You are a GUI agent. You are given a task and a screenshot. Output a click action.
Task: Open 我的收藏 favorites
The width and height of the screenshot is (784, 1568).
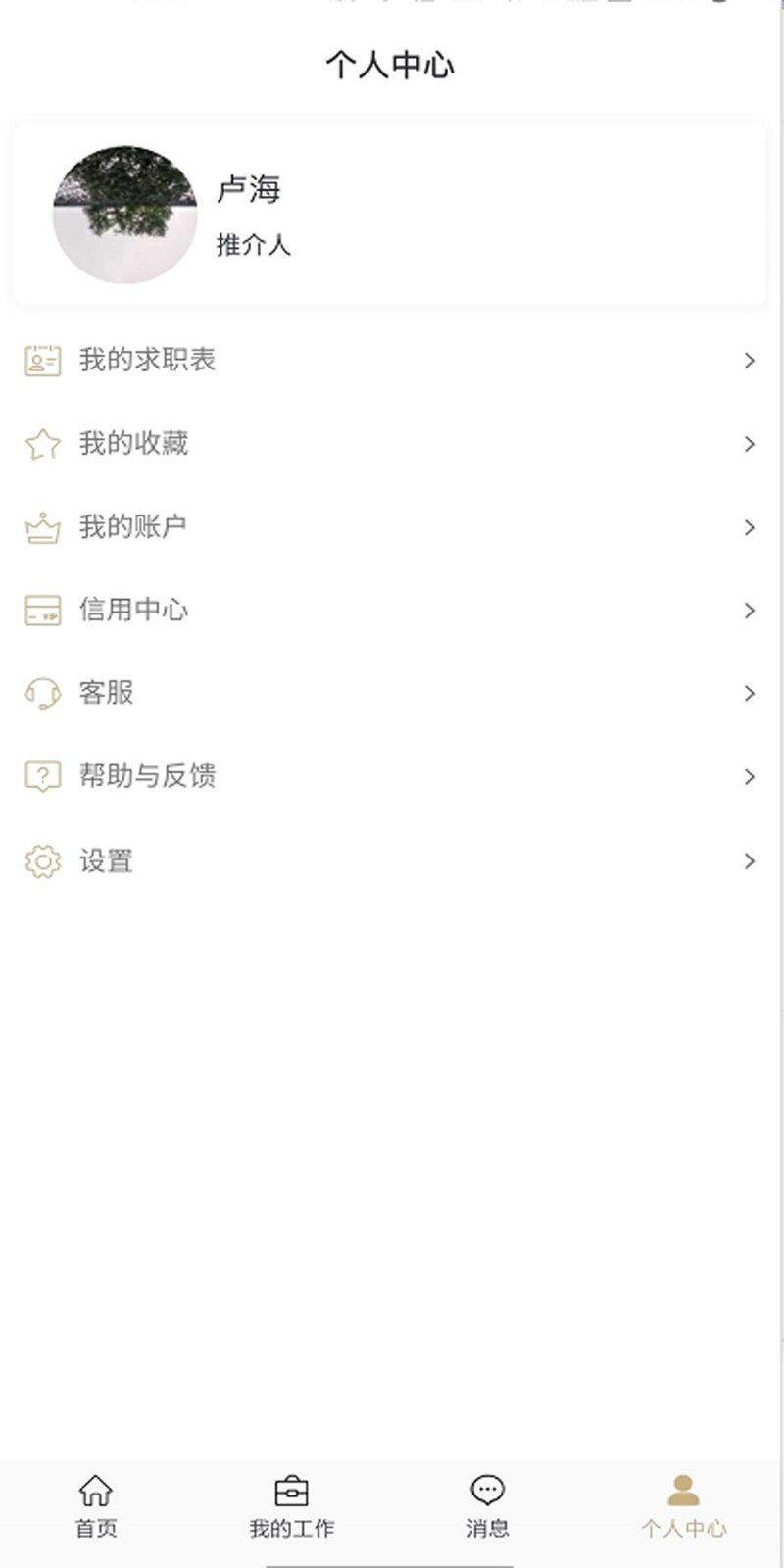(392, 444)
